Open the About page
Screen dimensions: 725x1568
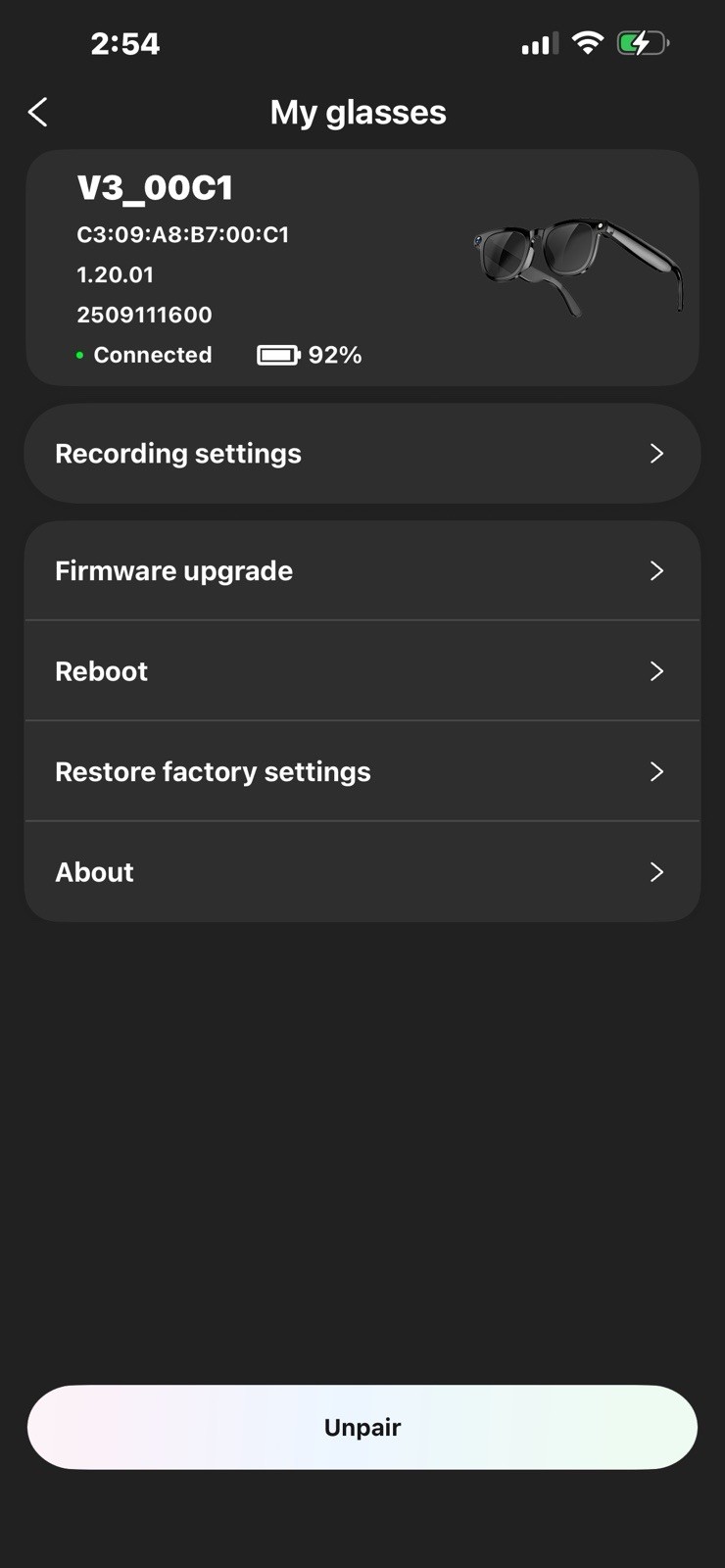[x=362, y=872]
